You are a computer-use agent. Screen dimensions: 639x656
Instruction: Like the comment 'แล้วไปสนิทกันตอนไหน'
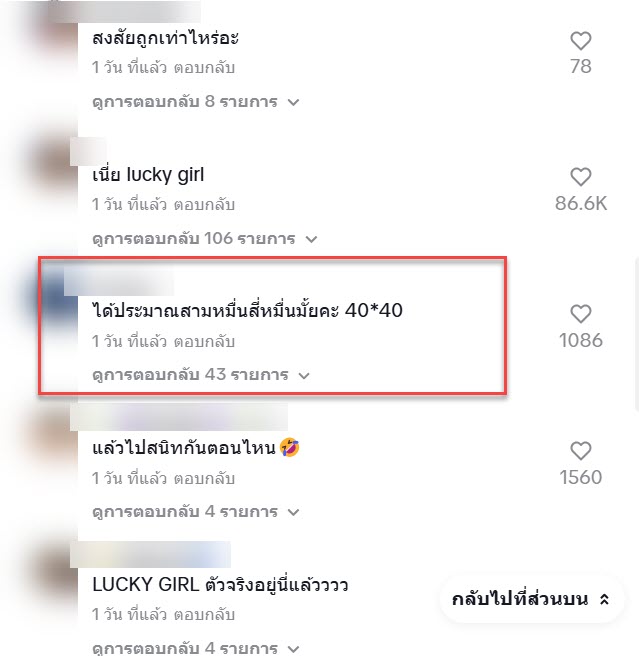(x=580, y=450)
